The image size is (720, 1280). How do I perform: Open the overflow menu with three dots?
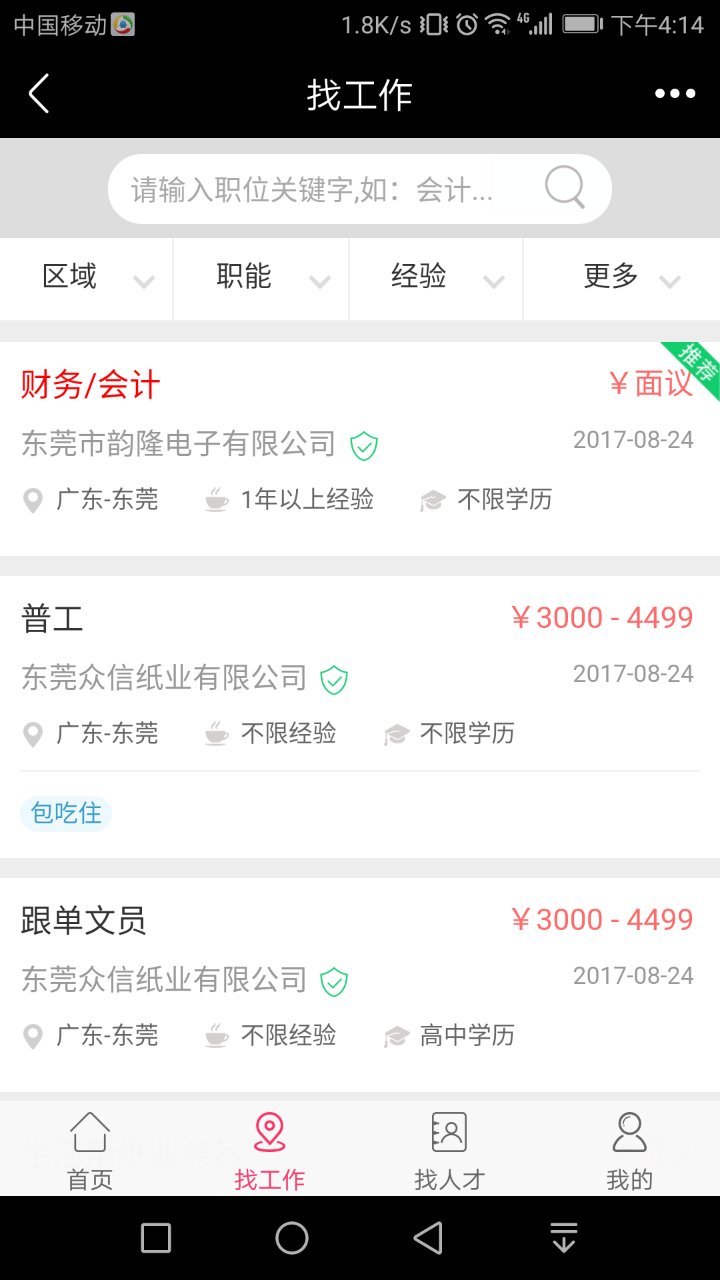(674, 93)
